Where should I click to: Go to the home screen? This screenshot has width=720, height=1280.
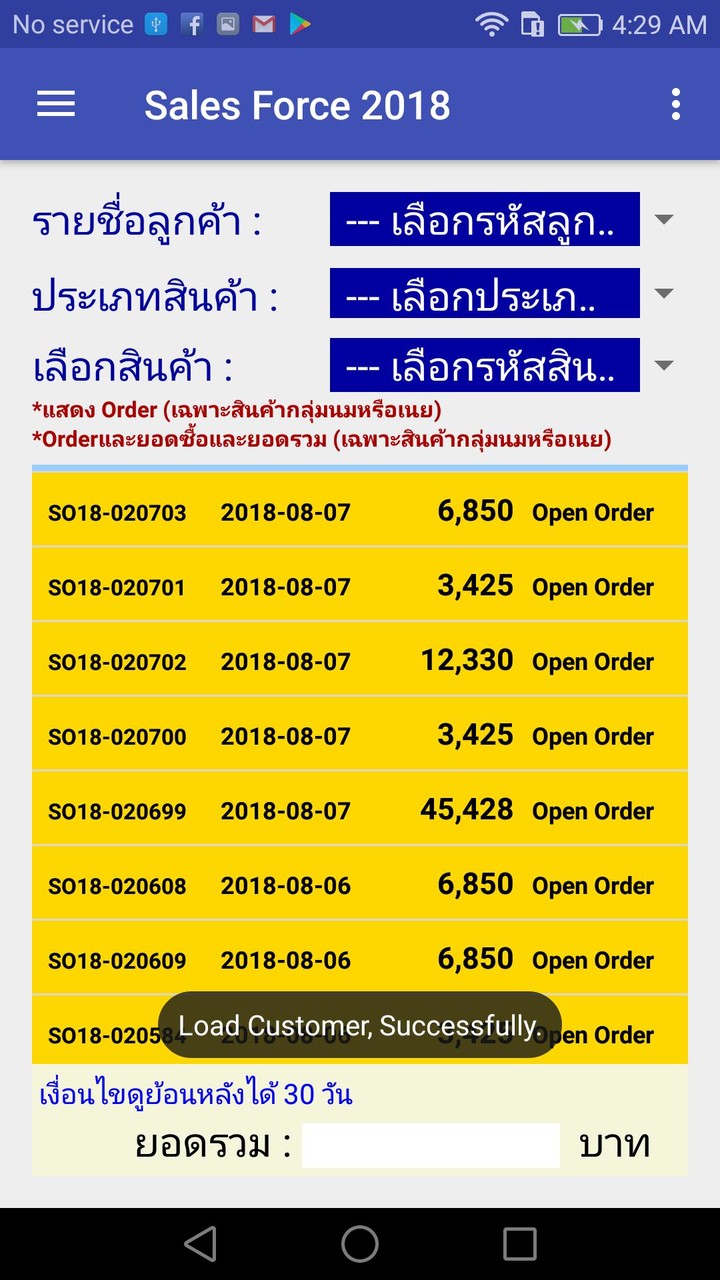[x=360, y=1244]
